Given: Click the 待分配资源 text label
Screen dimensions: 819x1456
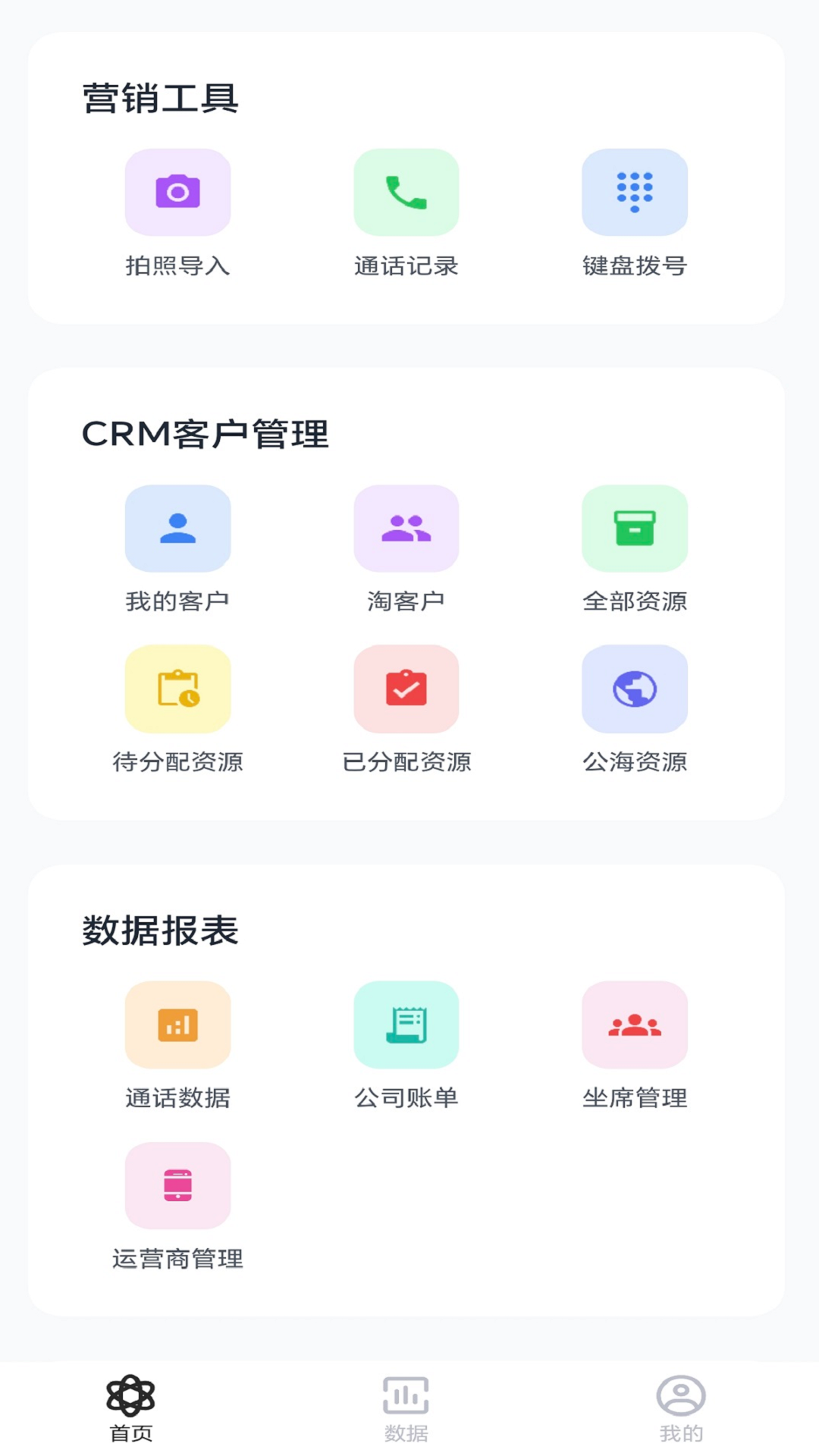Looking at the screenshot, I should point(177,762).
